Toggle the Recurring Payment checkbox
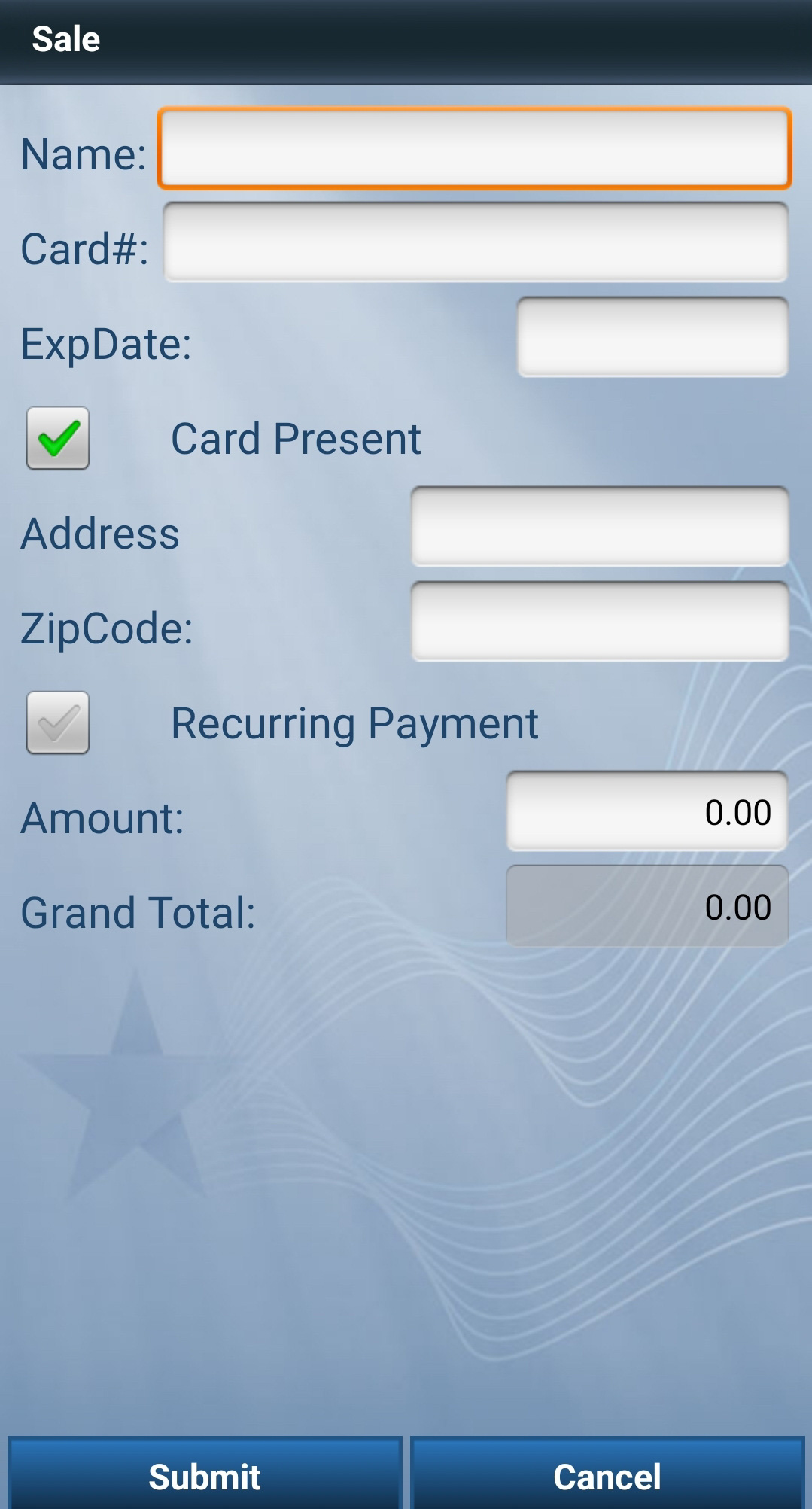This screenshot has width=812, height=1509. (x=58, y=723)
